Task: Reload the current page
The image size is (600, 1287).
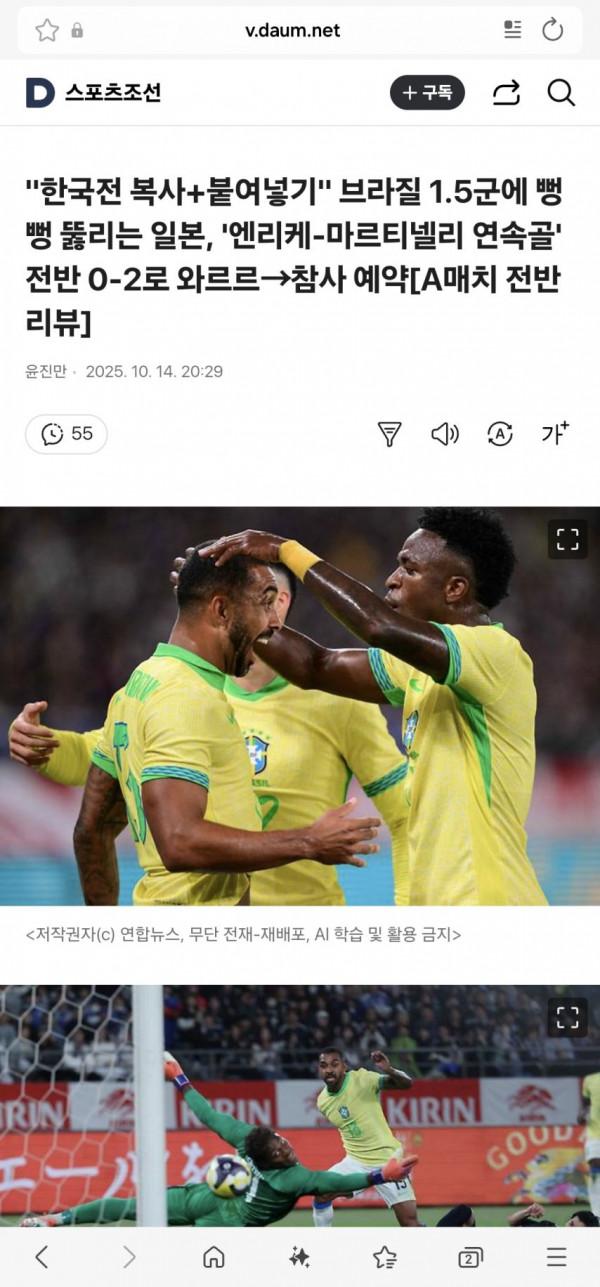Action: (553, 30)
